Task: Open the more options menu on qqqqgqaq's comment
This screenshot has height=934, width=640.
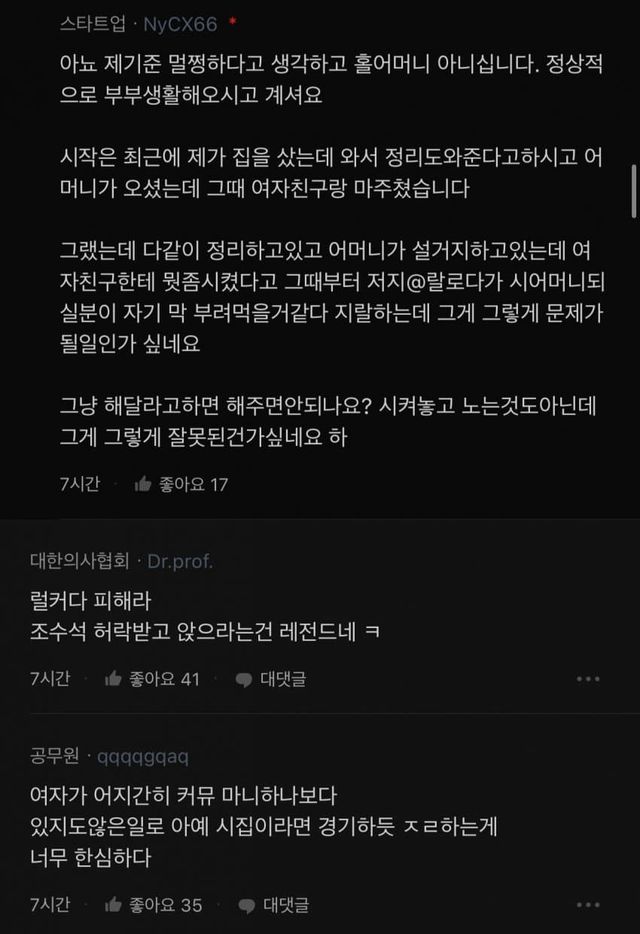Action: (x=588, y=905)
